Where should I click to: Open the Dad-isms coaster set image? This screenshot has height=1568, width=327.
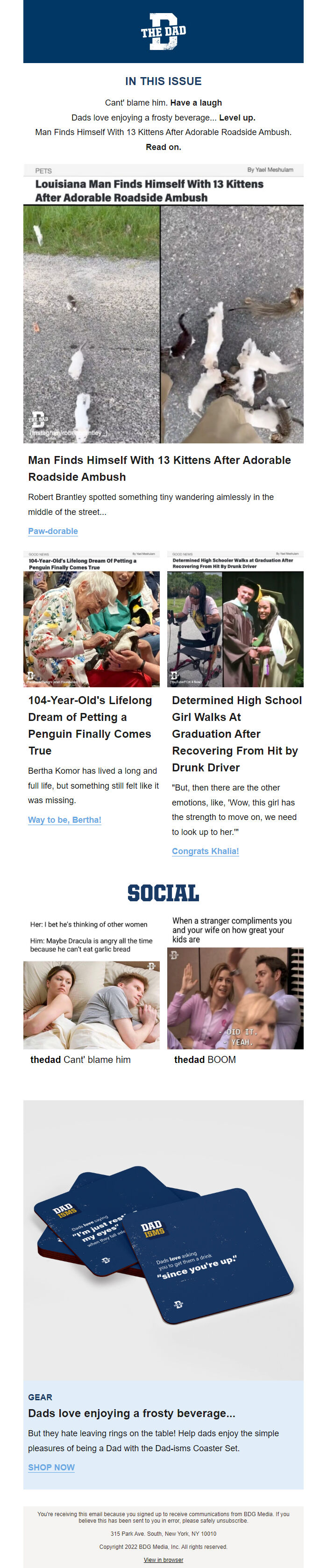click(163, 1240)
